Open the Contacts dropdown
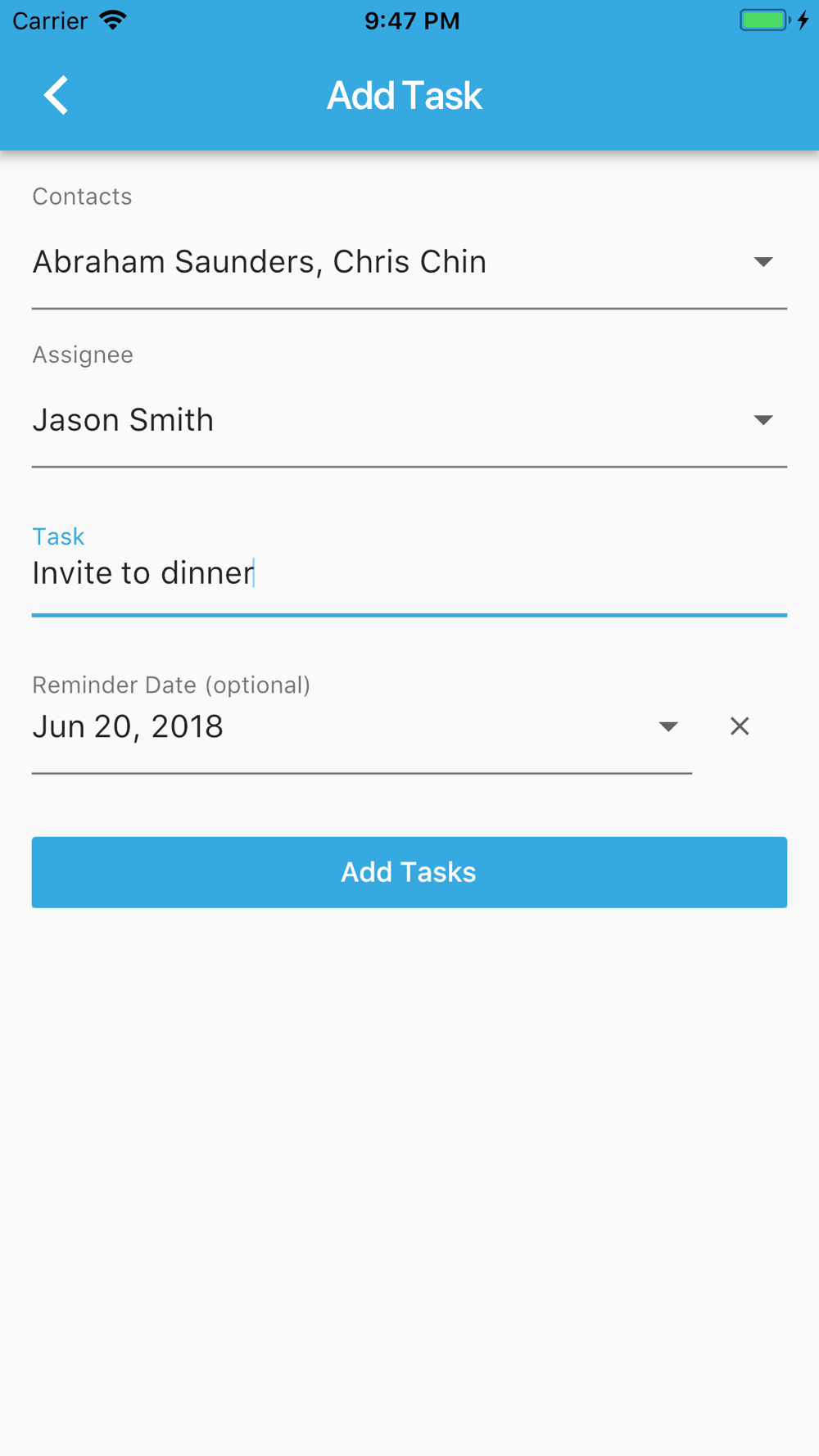819x1456 pixels. [409, 262]
